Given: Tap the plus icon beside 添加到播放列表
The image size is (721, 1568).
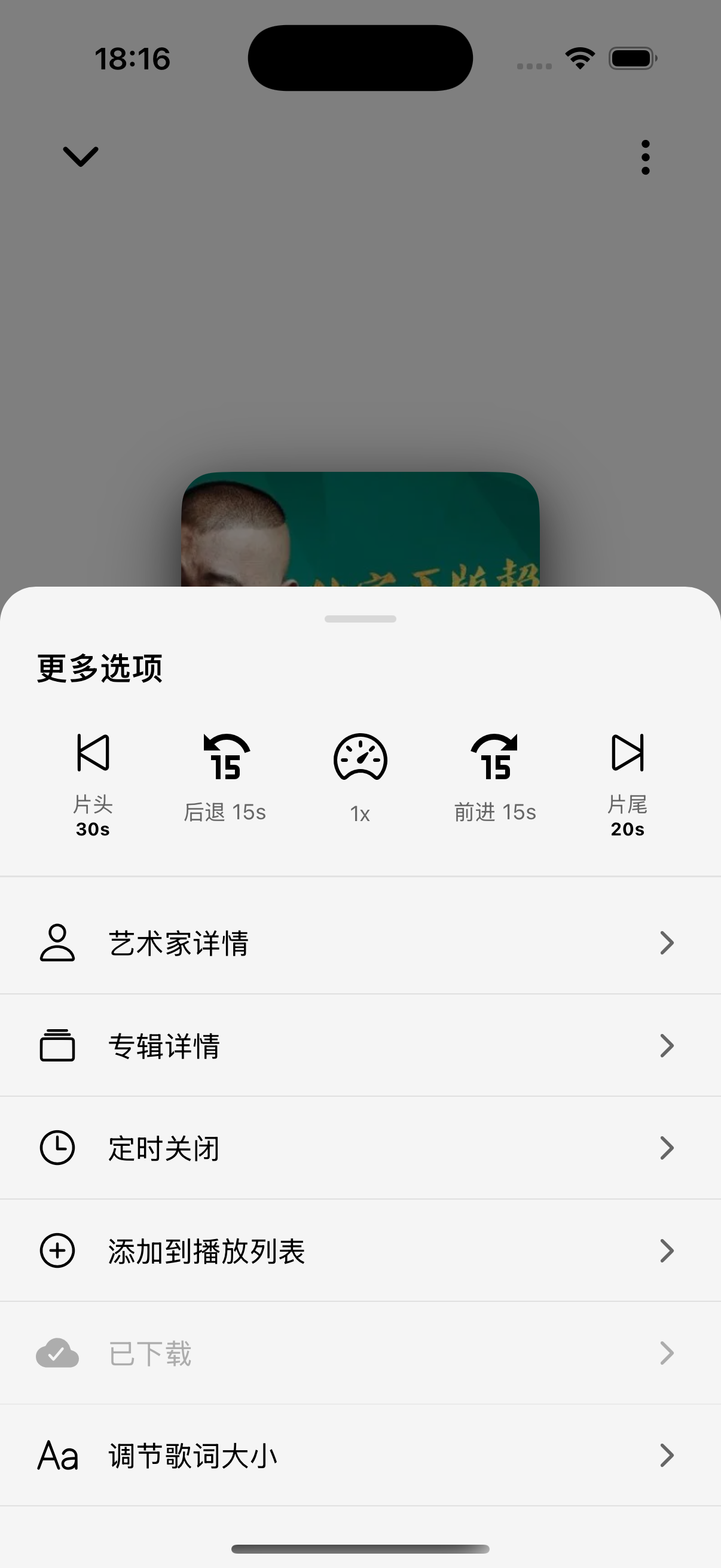Looking at the screenshot, I should click(57, 1251).
